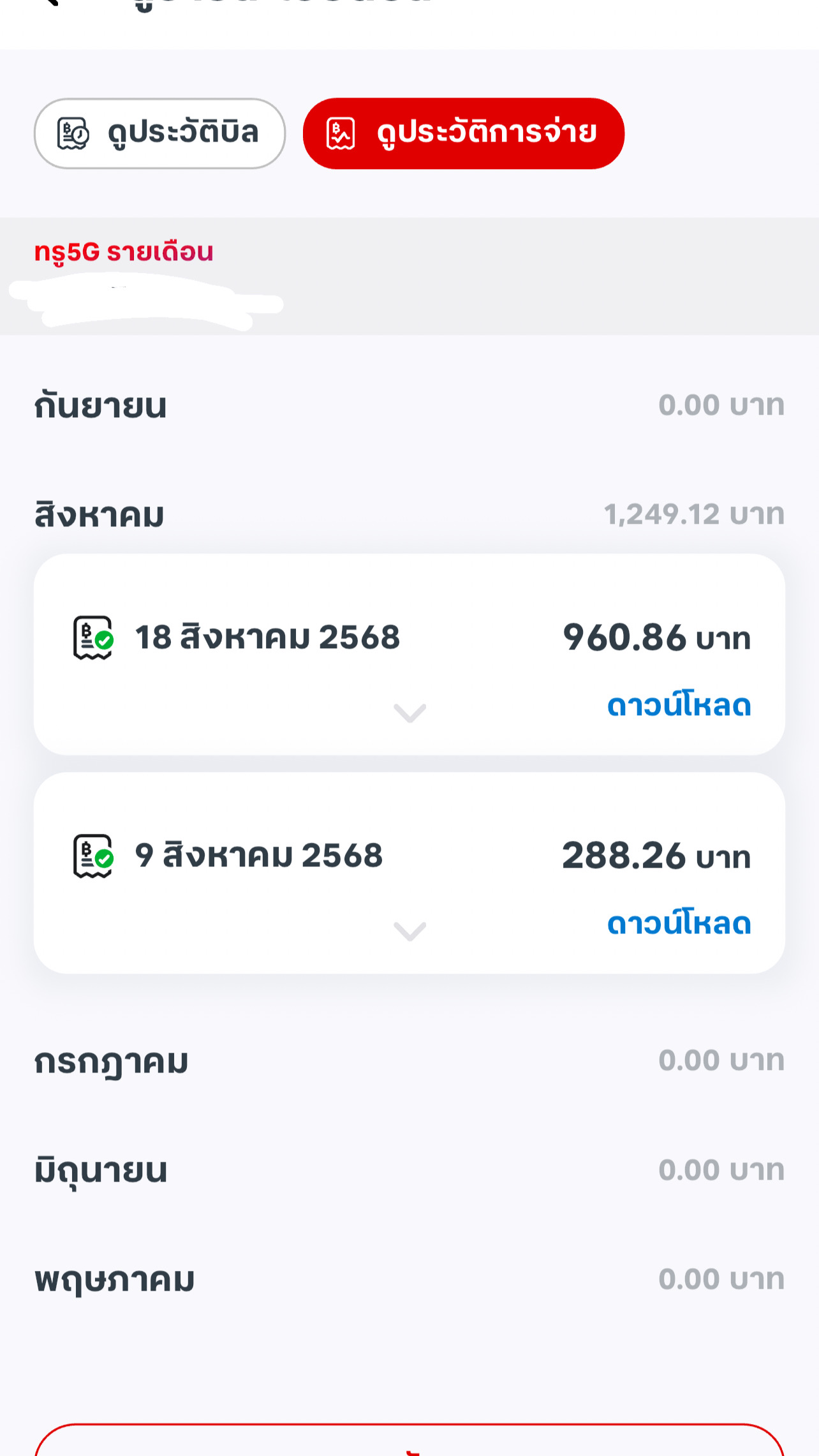
Task: Select the ดูประวัติการจ่าย tab
Action: [x=464, y=133]
